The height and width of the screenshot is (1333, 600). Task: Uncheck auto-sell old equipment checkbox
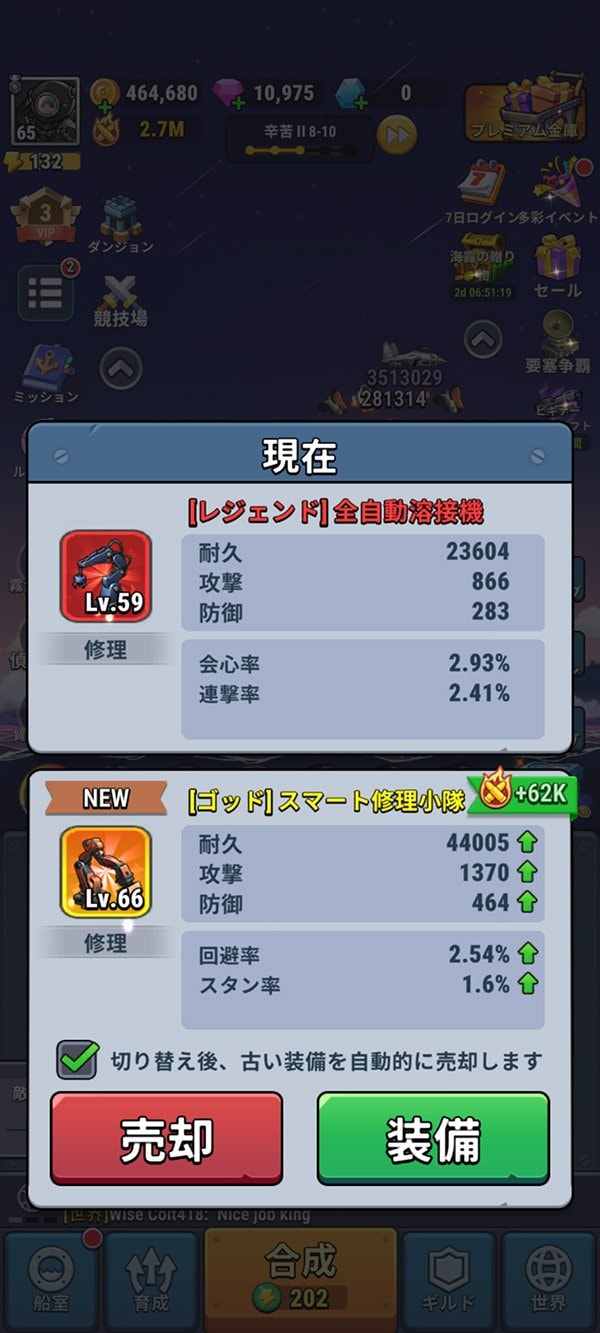point(77,1060)
